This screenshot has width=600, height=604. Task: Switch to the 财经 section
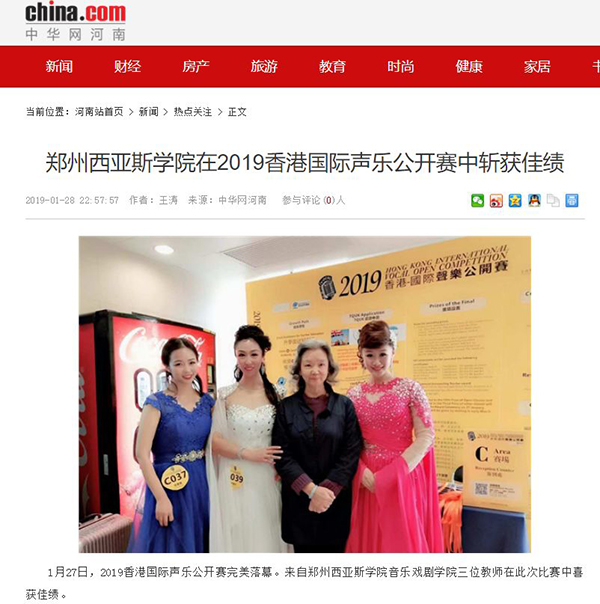127,67
